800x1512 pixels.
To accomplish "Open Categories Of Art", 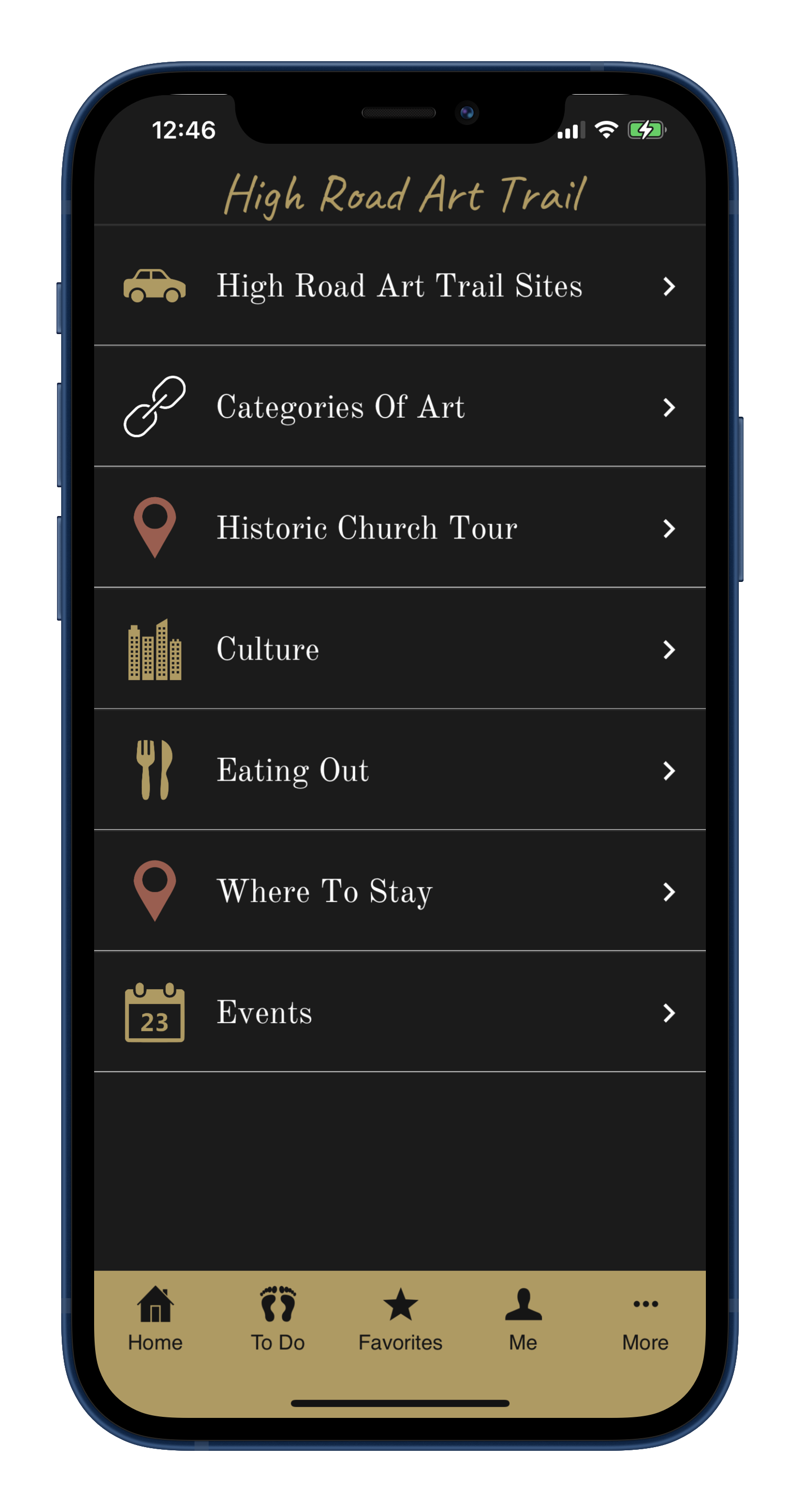I will tap(399, 407).
